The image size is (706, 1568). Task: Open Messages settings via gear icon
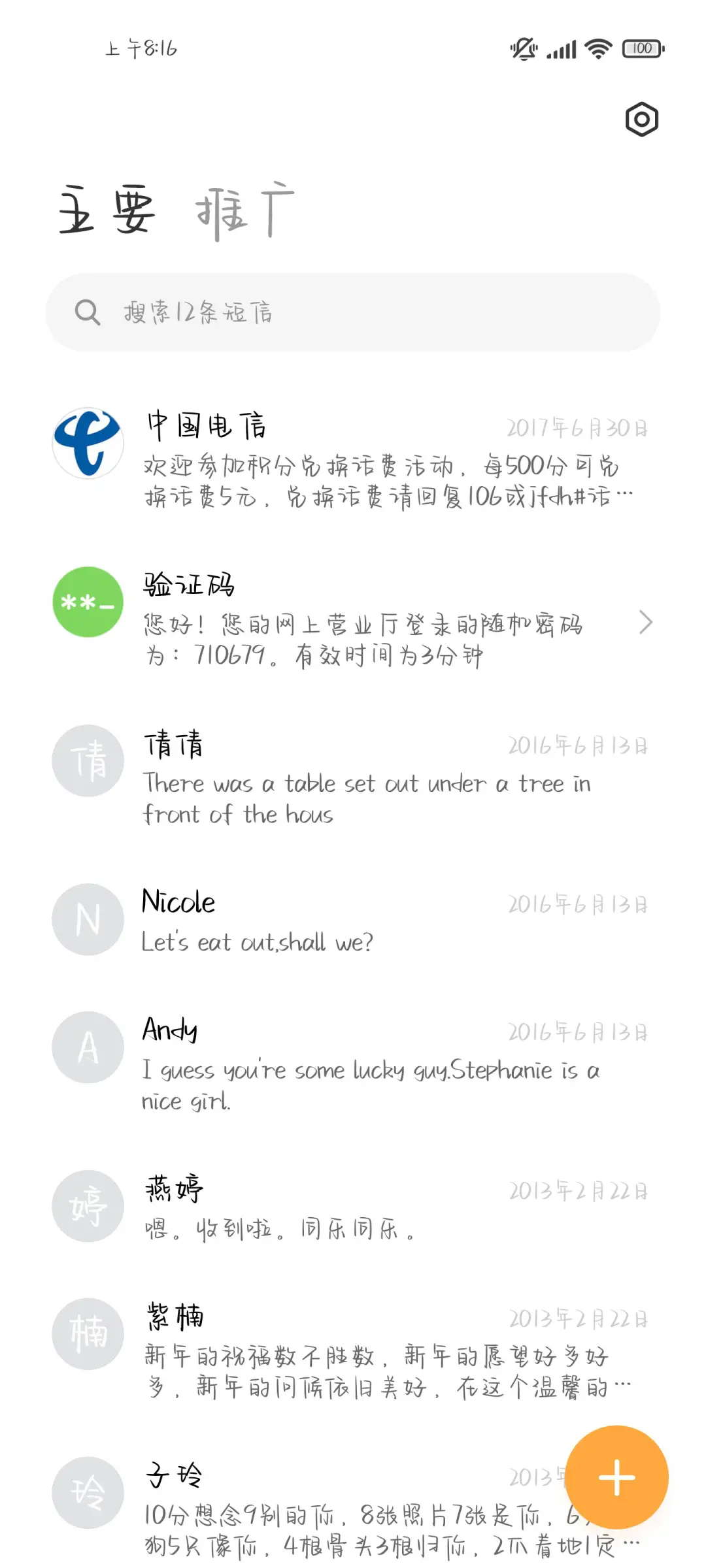pyautogui.click(x=641, y=119)
